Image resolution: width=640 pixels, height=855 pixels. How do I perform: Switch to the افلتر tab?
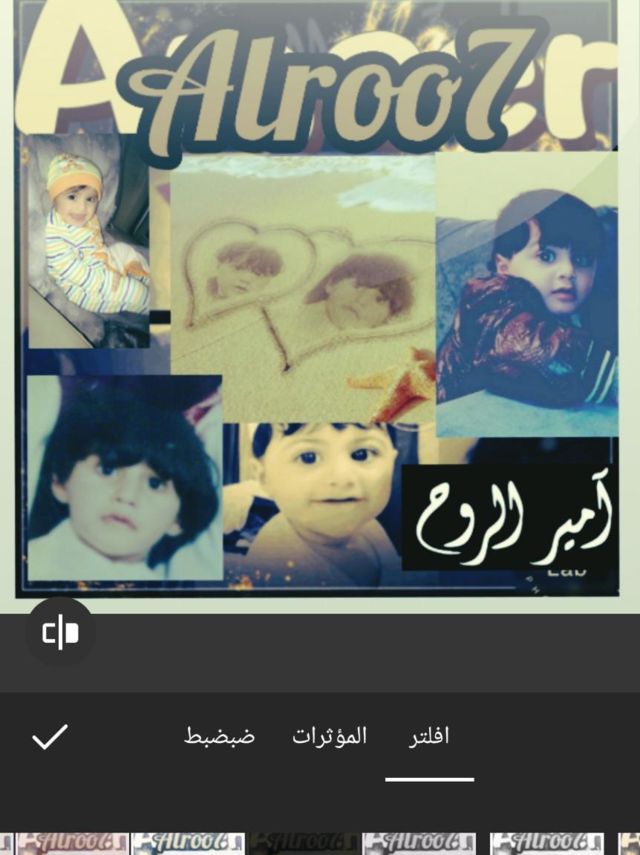pos(429,737)
